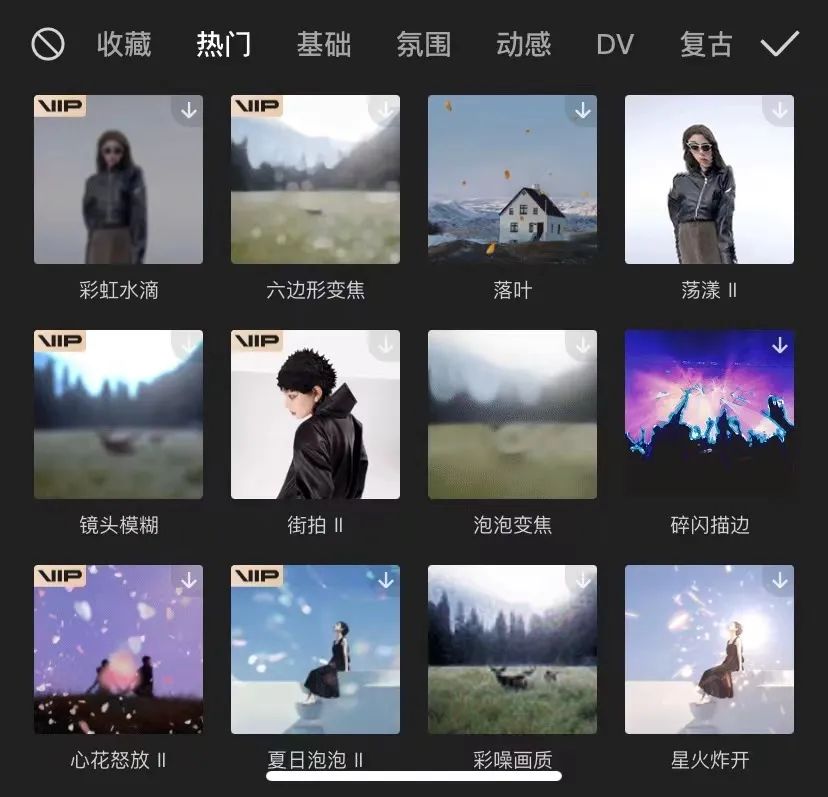Image resolution: width=828 pixels, height=797 pixels.
Task: Select the 彩虹水滴 effect
Action: click(118, 180)
